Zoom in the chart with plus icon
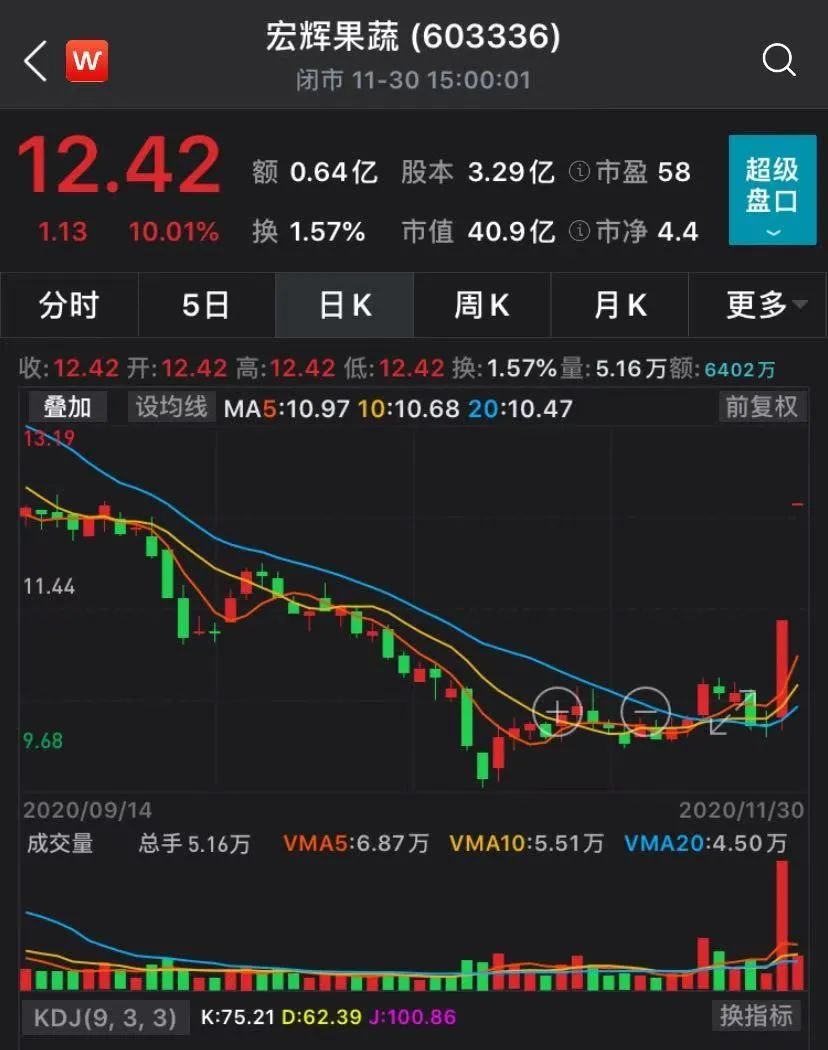The image size is (828, 1050). (557, 712)
